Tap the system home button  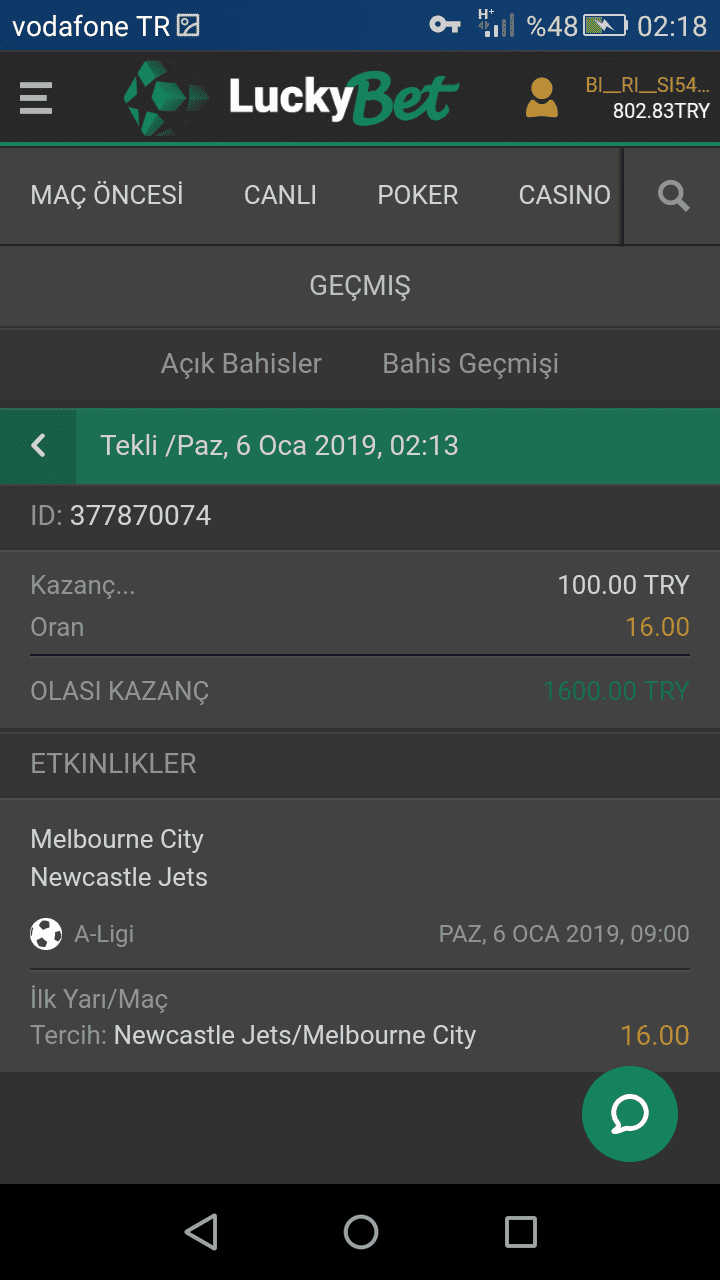pos(361,1232)
